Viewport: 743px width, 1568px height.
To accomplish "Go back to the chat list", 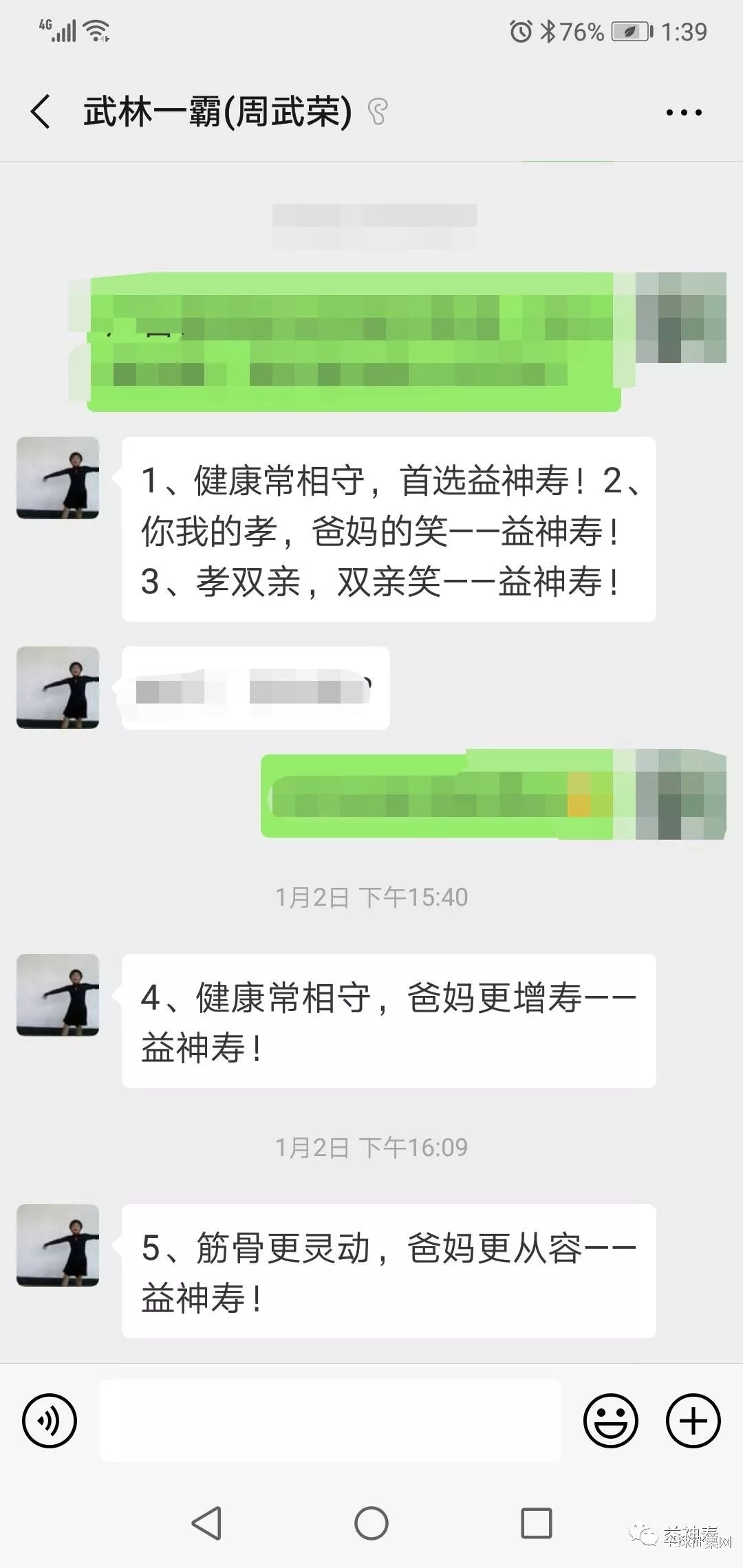I will click(41, 111).
